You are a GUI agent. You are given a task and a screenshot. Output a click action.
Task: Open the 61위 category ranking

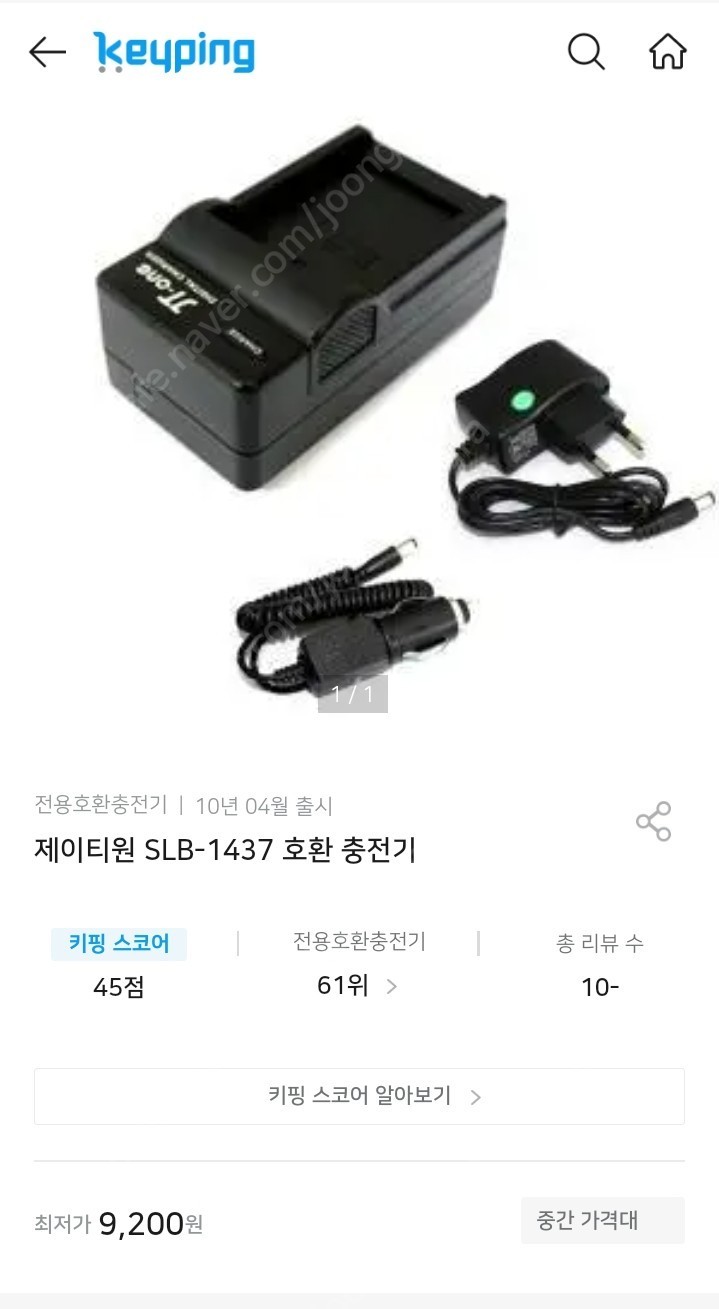tap(357, 986)
